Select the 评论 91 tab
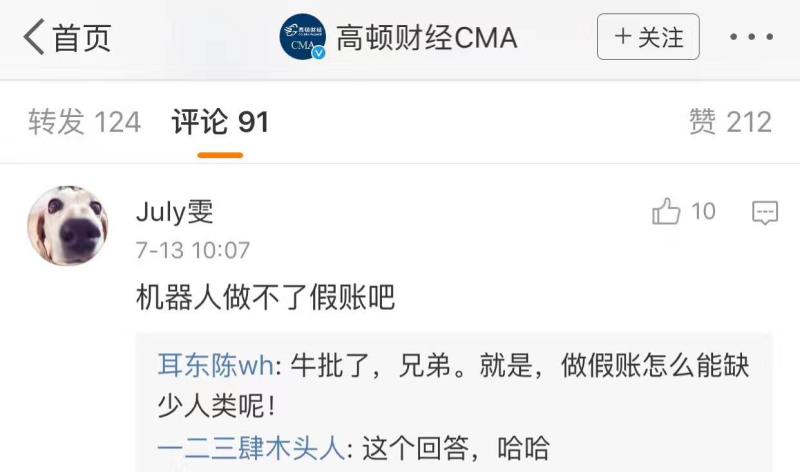The width and height of the screenshot is (800, 472). coord(220,122)
